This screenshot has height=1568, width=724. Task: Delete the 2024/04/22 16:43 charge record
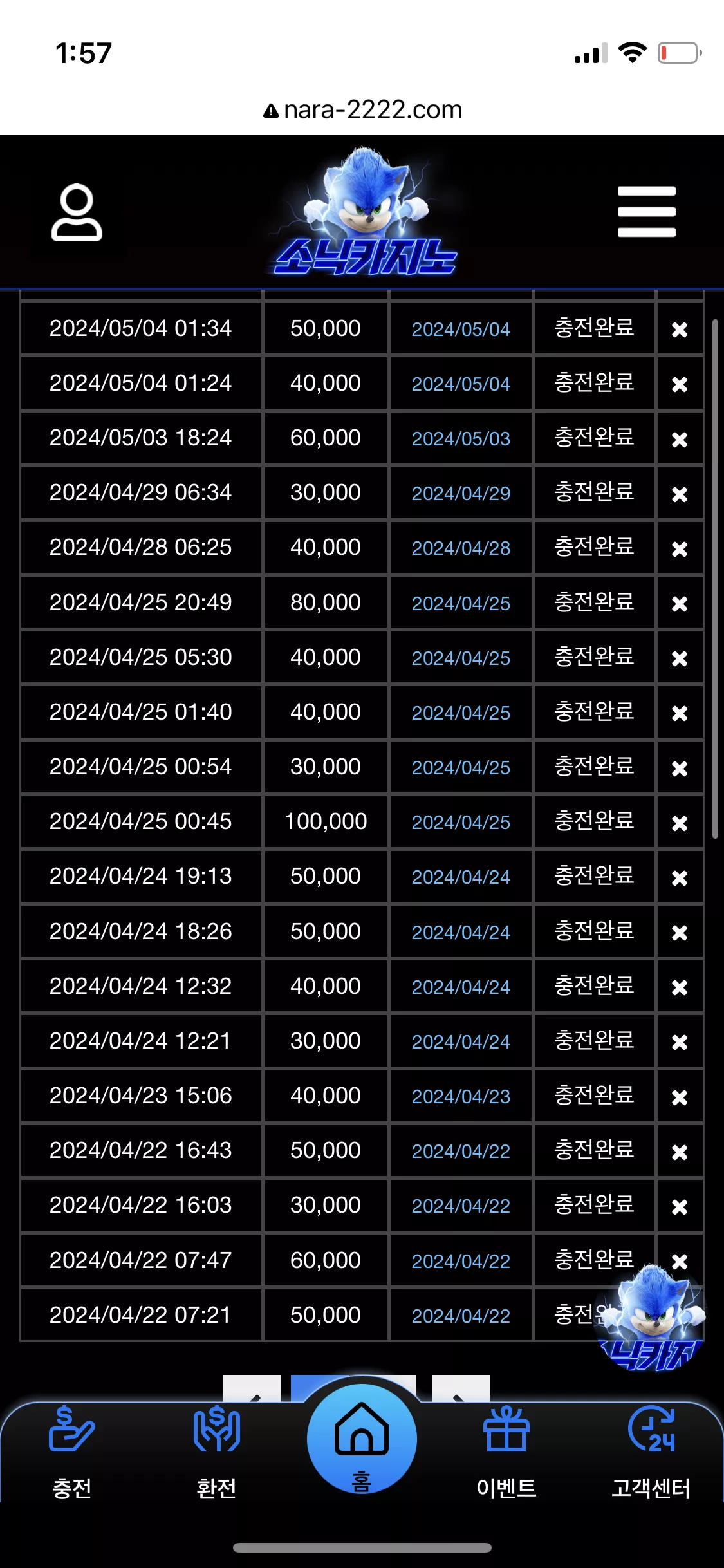tap(680, 1152)
